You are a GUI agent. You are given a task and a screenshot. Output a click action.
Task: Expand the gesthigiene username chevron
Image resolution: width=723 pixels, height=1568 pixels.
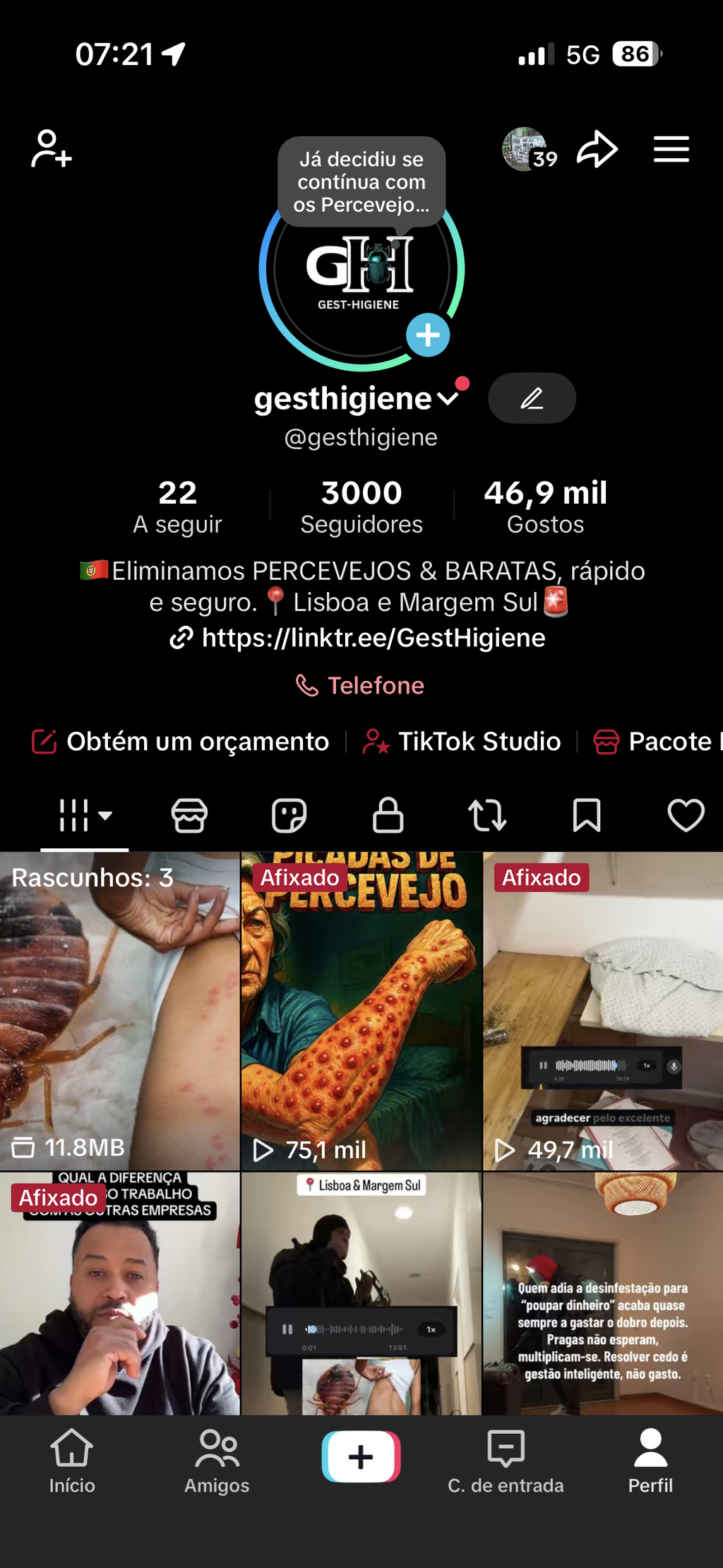[448, 398]
